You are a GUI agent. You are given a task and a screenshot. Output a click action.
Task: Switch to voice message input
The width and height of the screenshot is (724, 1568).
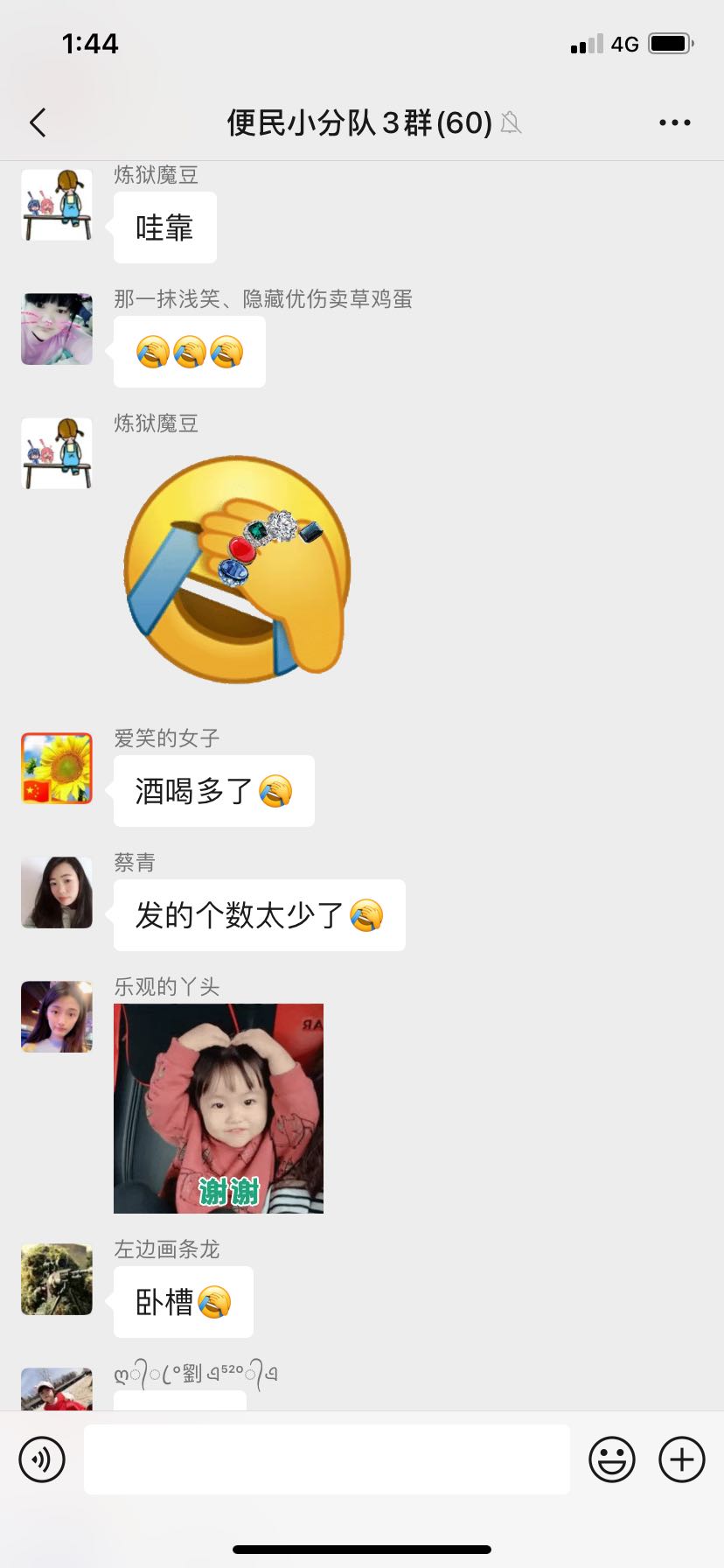coord(42,1459)
